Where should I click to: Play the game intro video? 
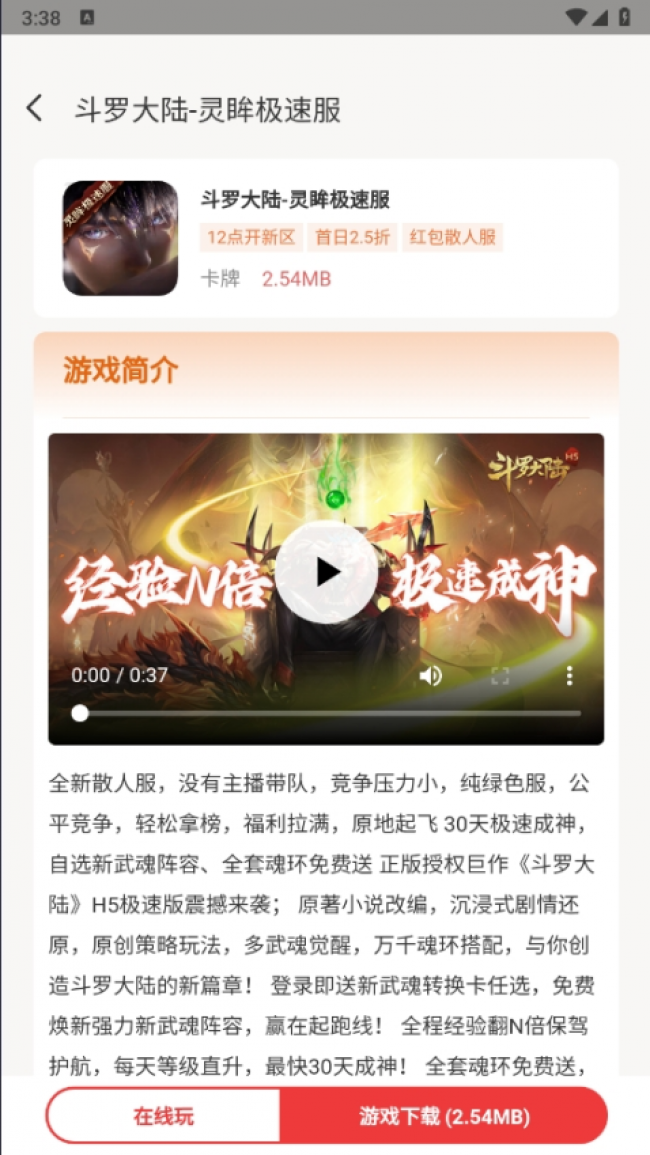pyautogui.click(x=326, y=572)
